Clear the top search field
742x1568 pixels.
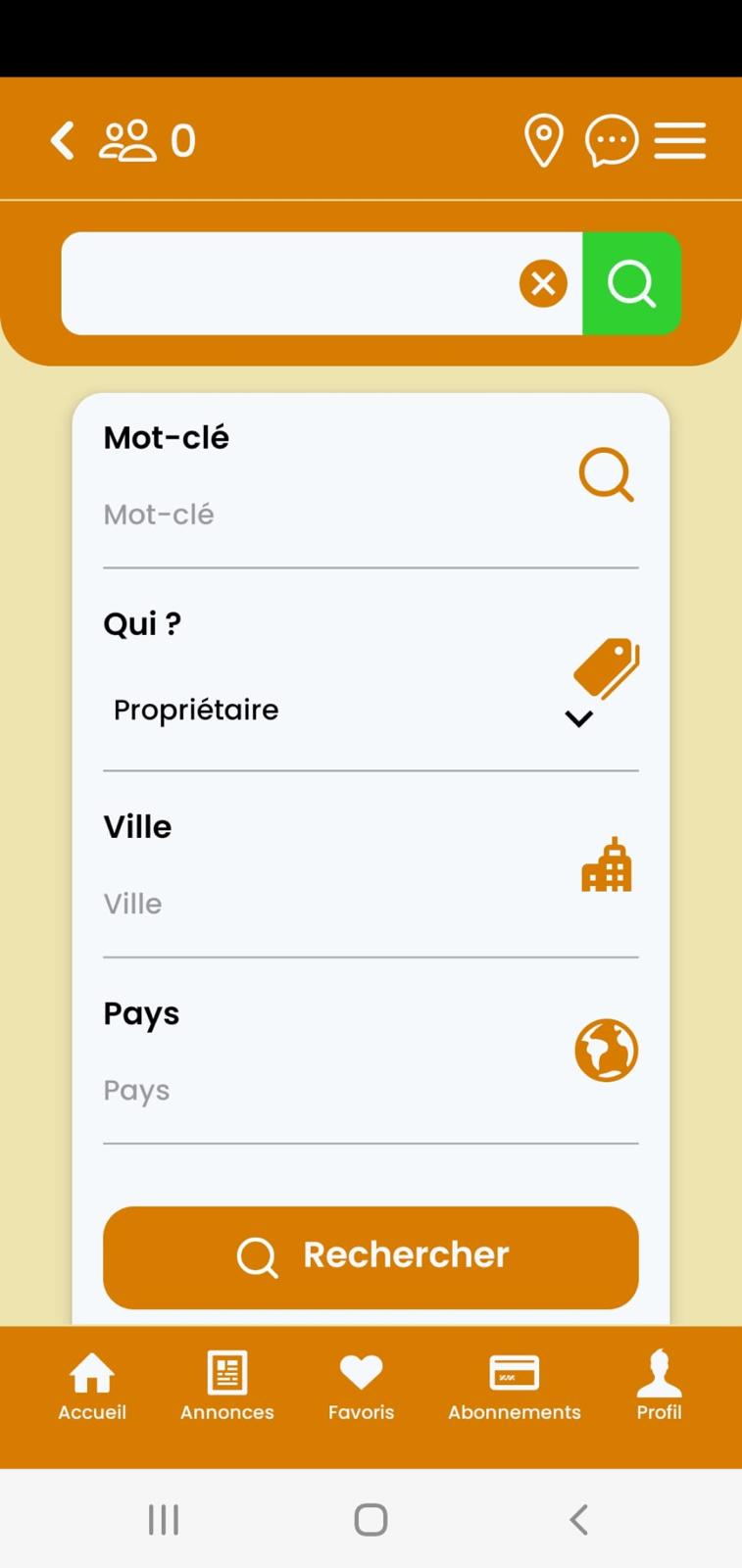coord(543,283)
